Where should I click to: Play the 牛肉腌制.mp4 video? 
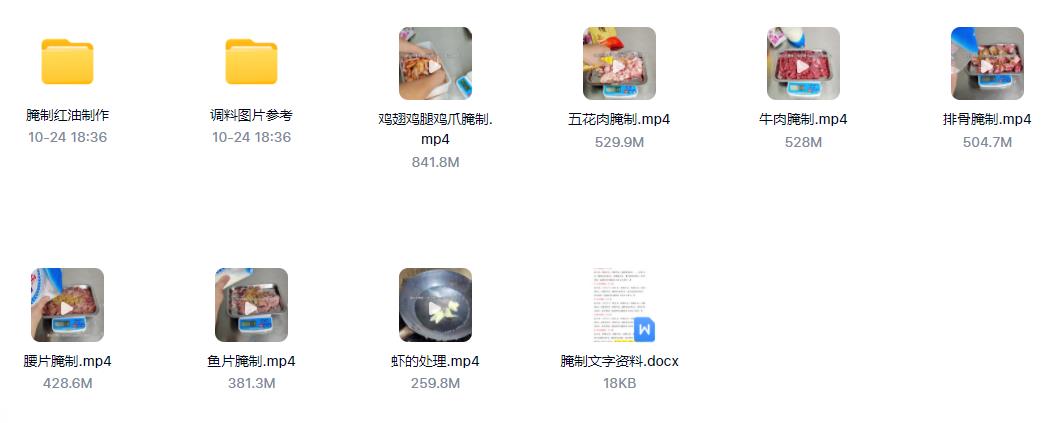(x=803, y=64)
